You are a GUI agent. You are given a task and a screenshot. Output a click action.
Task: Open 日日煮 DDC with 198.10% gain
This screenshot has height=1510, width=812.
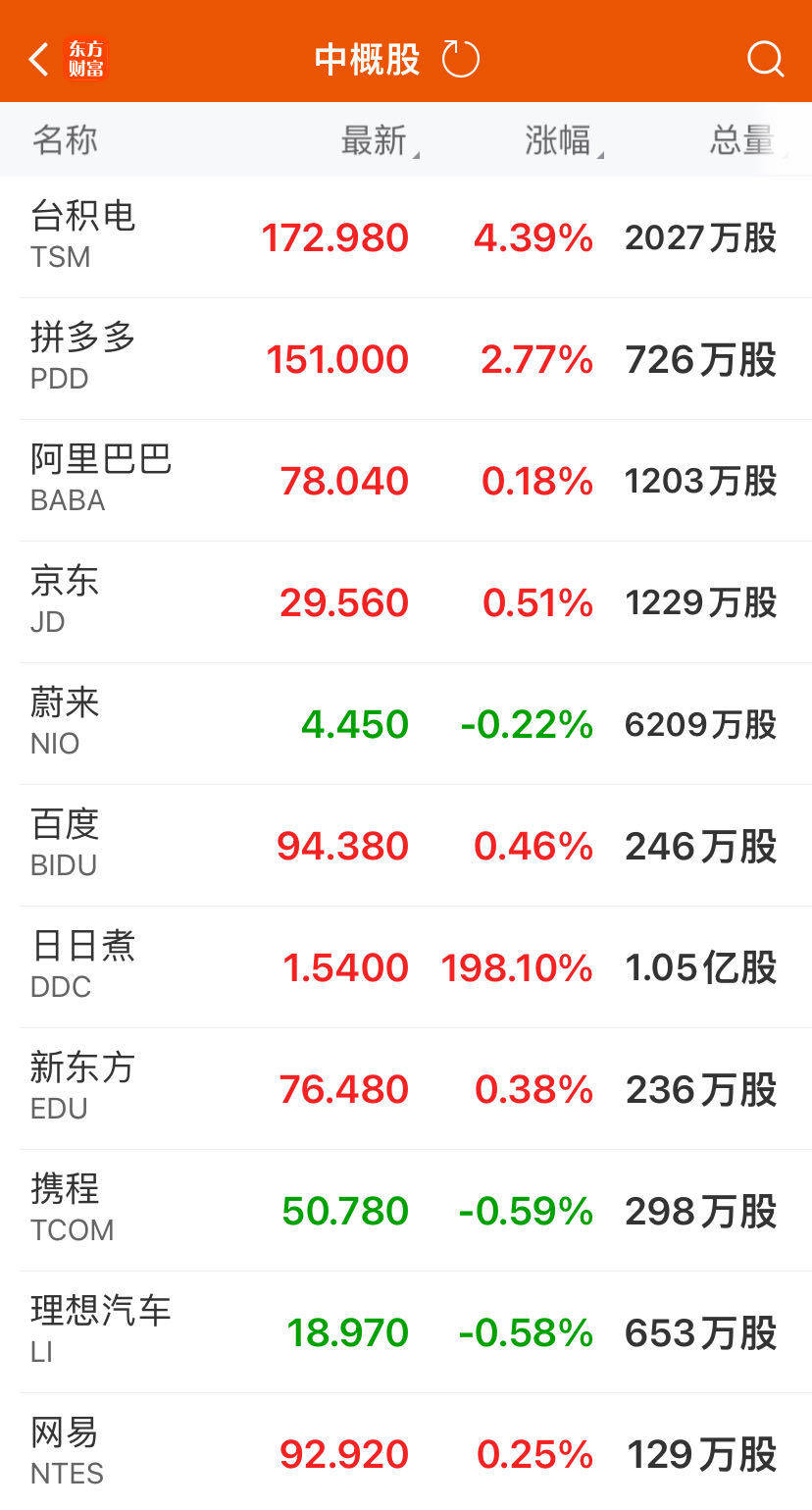pyautogui.click(x=406, y=965)
